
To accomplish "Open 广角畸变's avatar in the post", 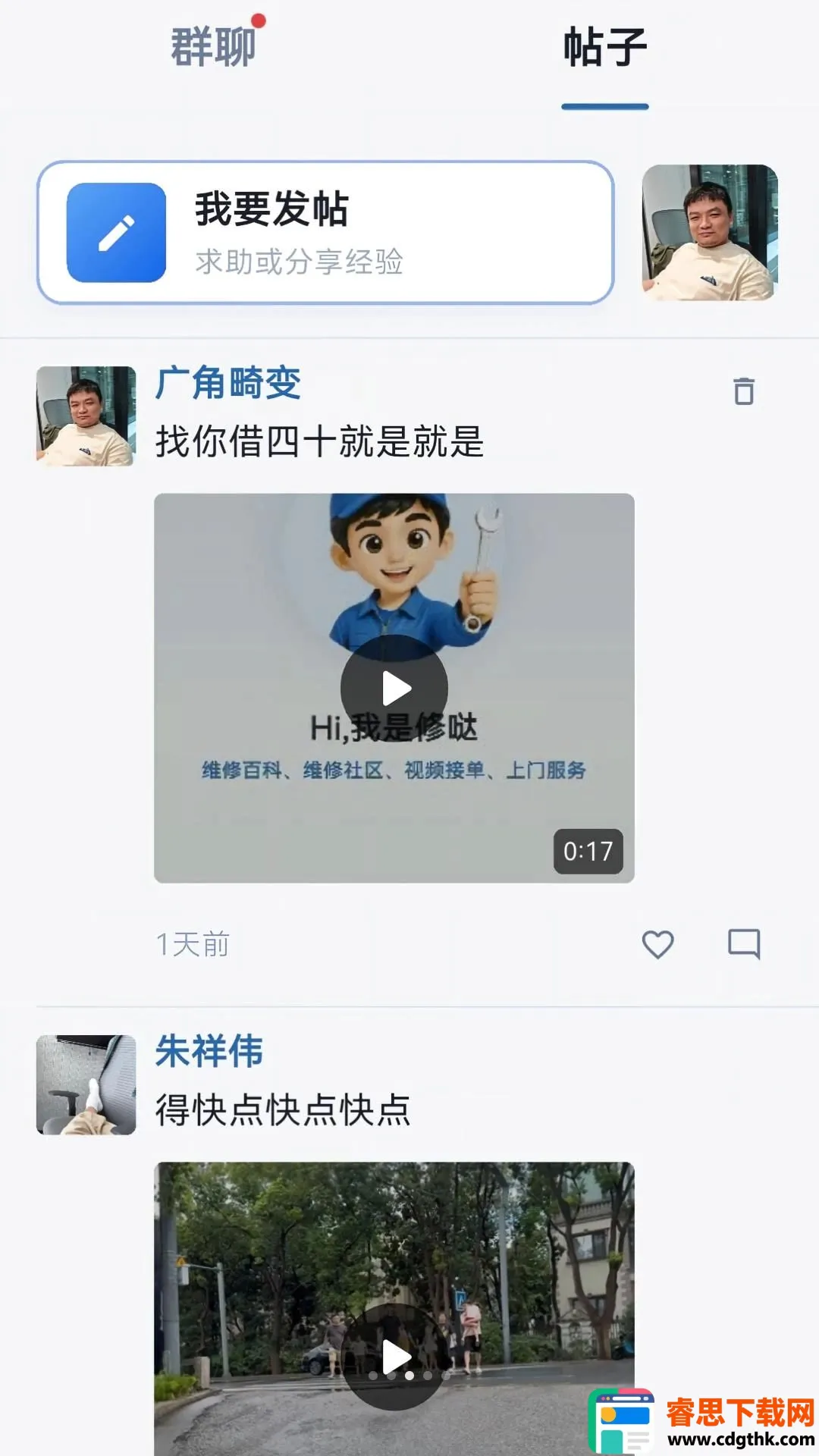I will [x=86, y=416].
